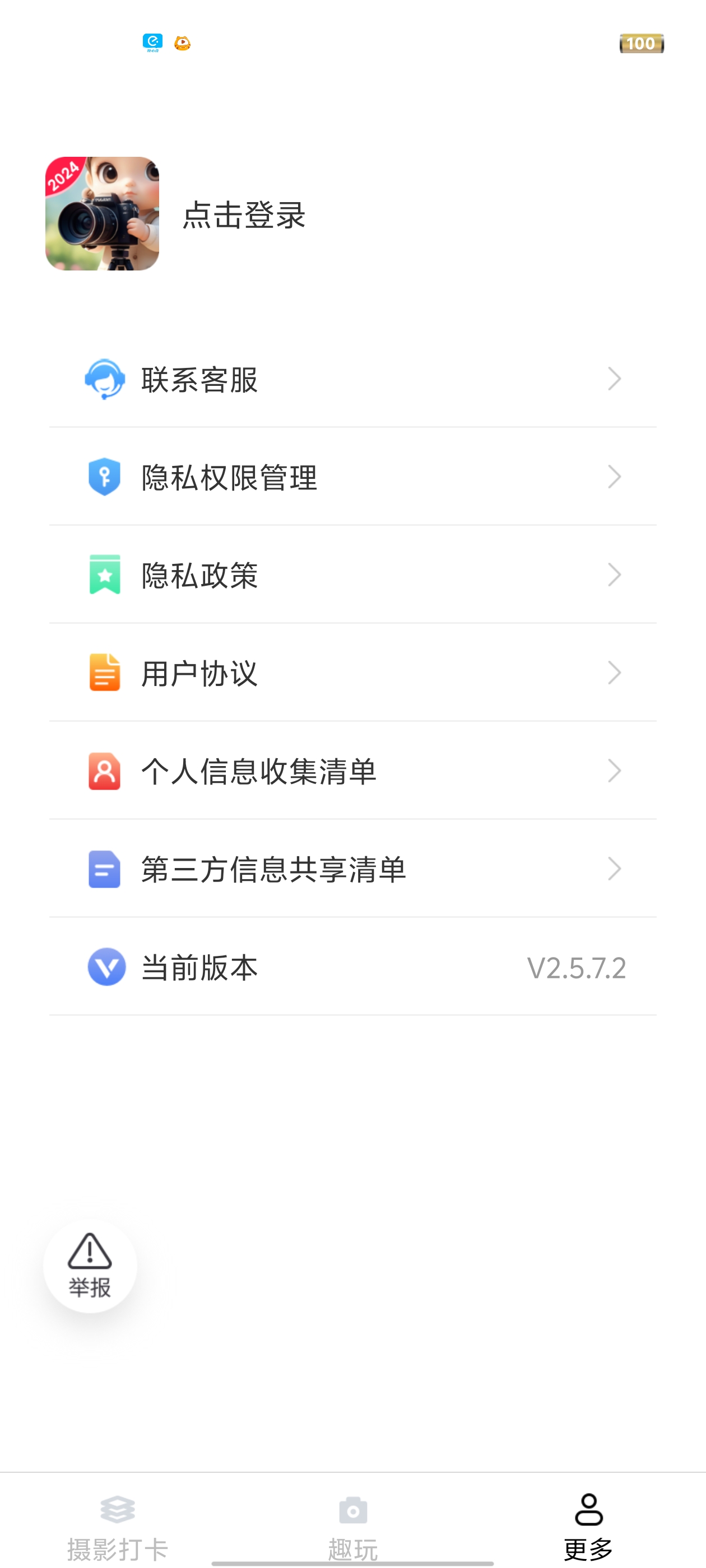Click the round V version icon
This screenshot has height=1568, width=706.
point(106,968)
